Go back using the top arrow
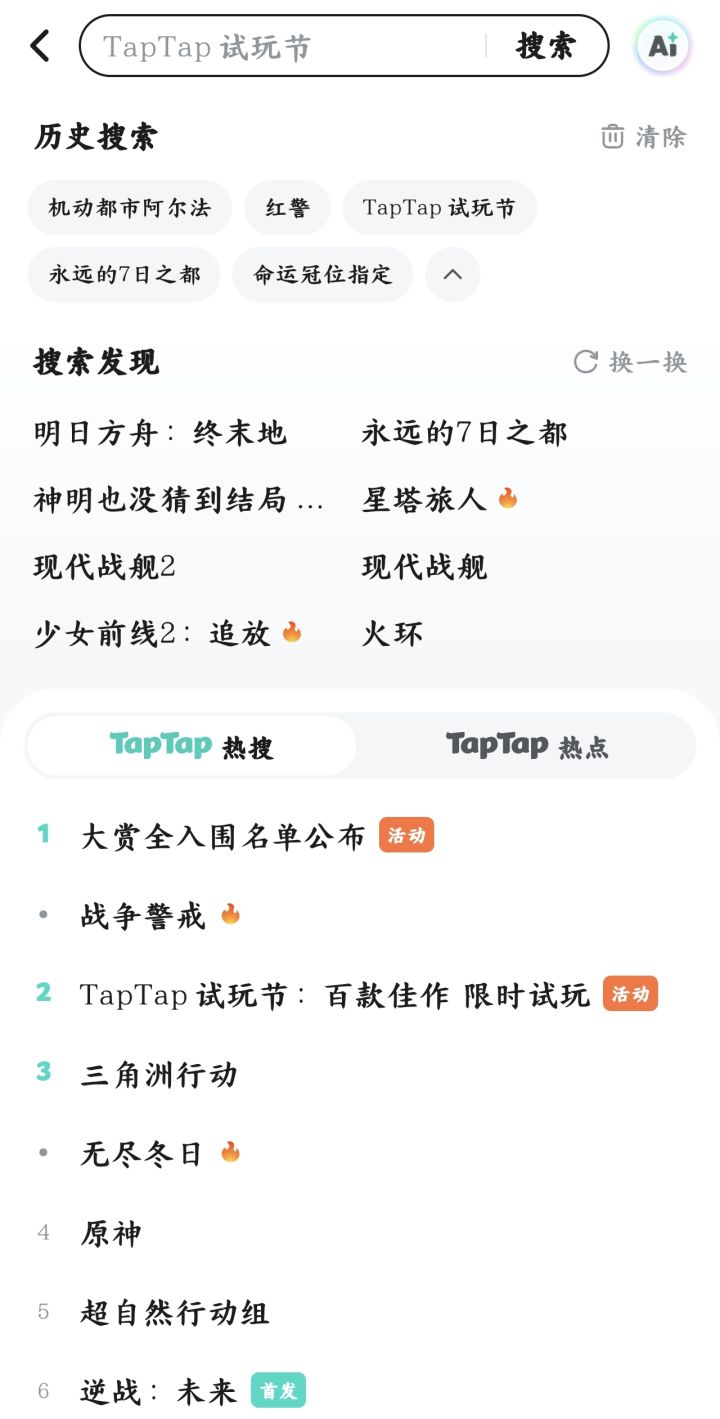The height and width of the screenshot is (1419, 720). tap(40, 46)
